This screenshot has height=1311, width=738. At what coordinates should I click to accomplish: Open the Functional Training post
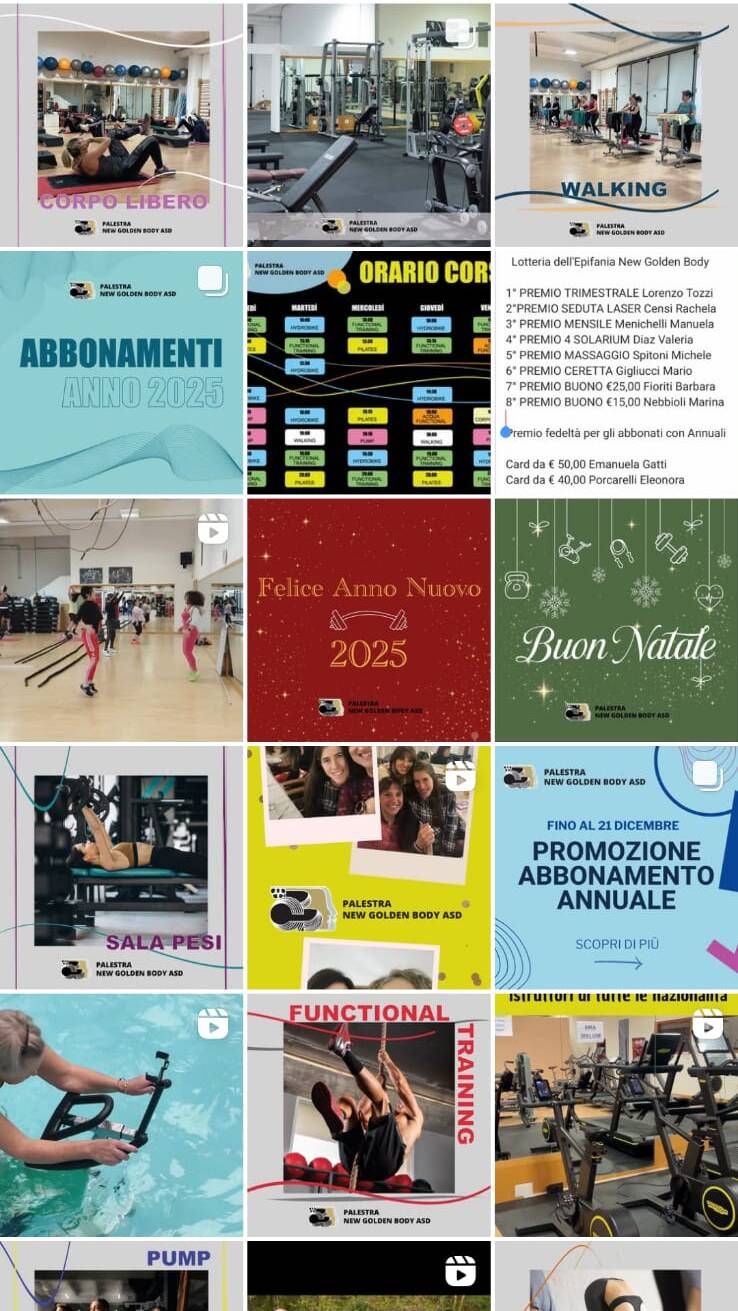[x=368, y=1114]
